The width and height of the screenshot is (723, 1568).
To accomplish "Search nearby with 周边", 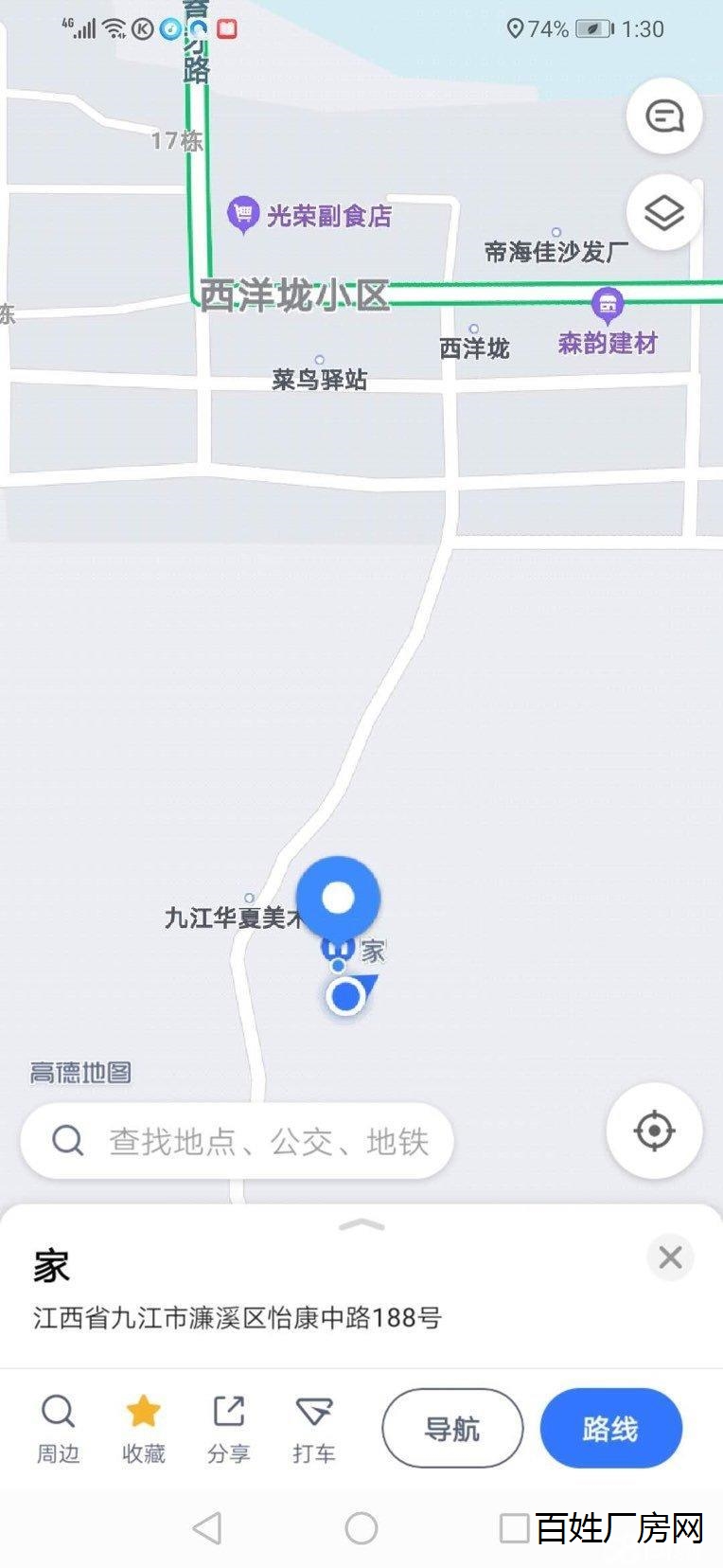I will (58, 1428).
